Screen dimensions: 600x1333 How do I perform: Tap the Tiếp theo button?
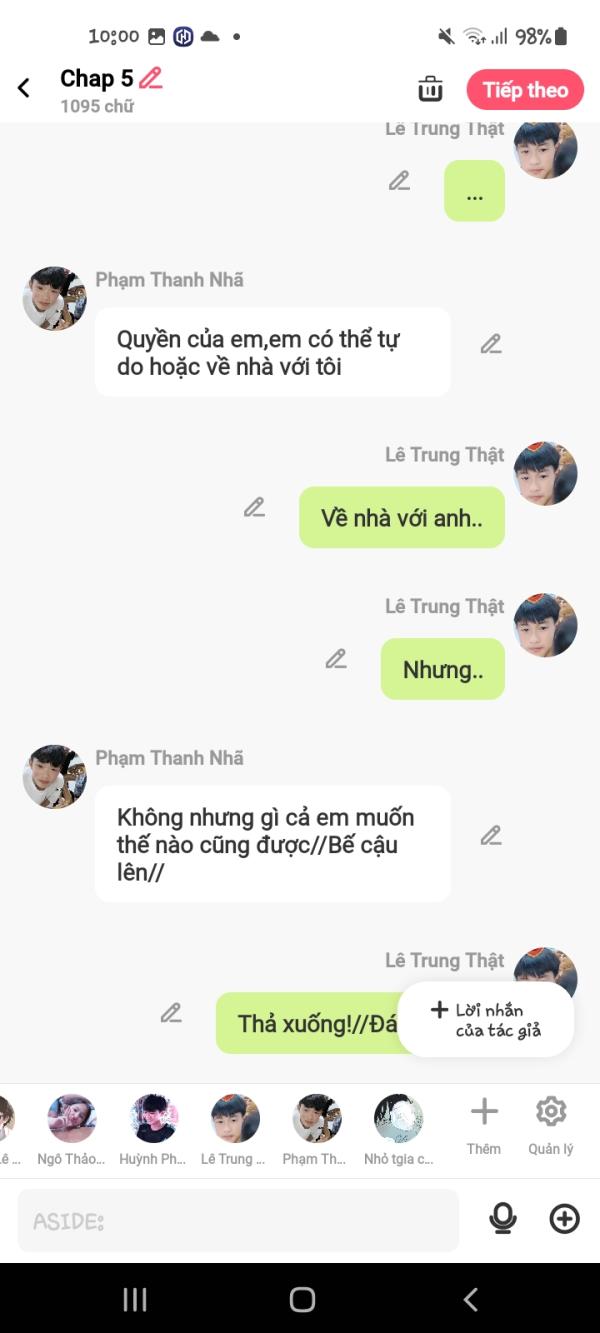[x=525, y=90]
